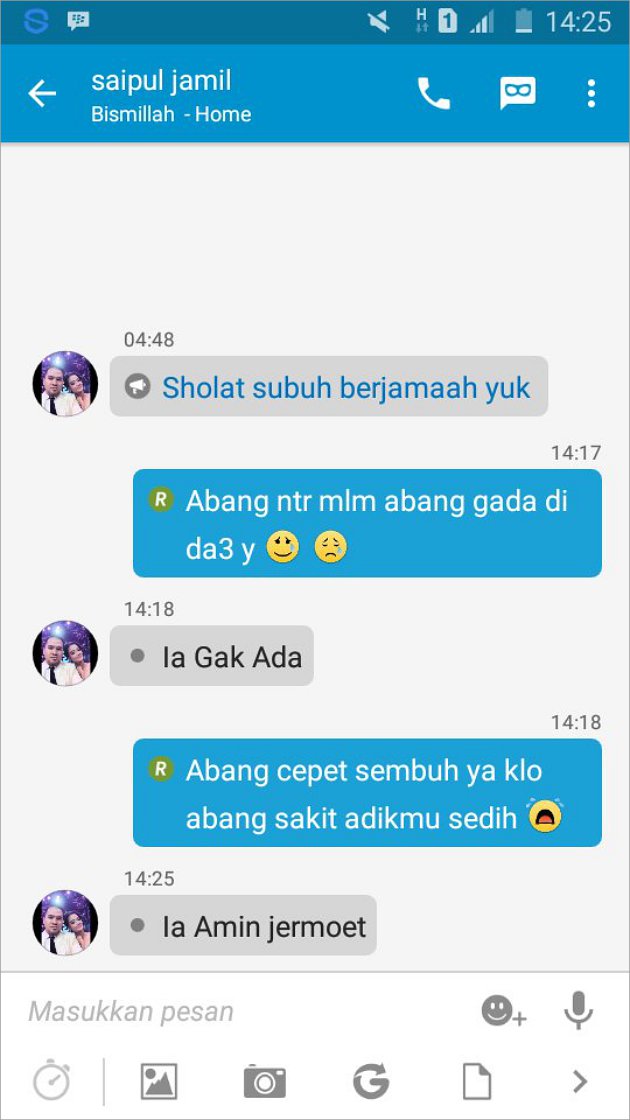Record a voice note with the microphone
This screenshot has height=1120, width=630.
coord(578,1011)
